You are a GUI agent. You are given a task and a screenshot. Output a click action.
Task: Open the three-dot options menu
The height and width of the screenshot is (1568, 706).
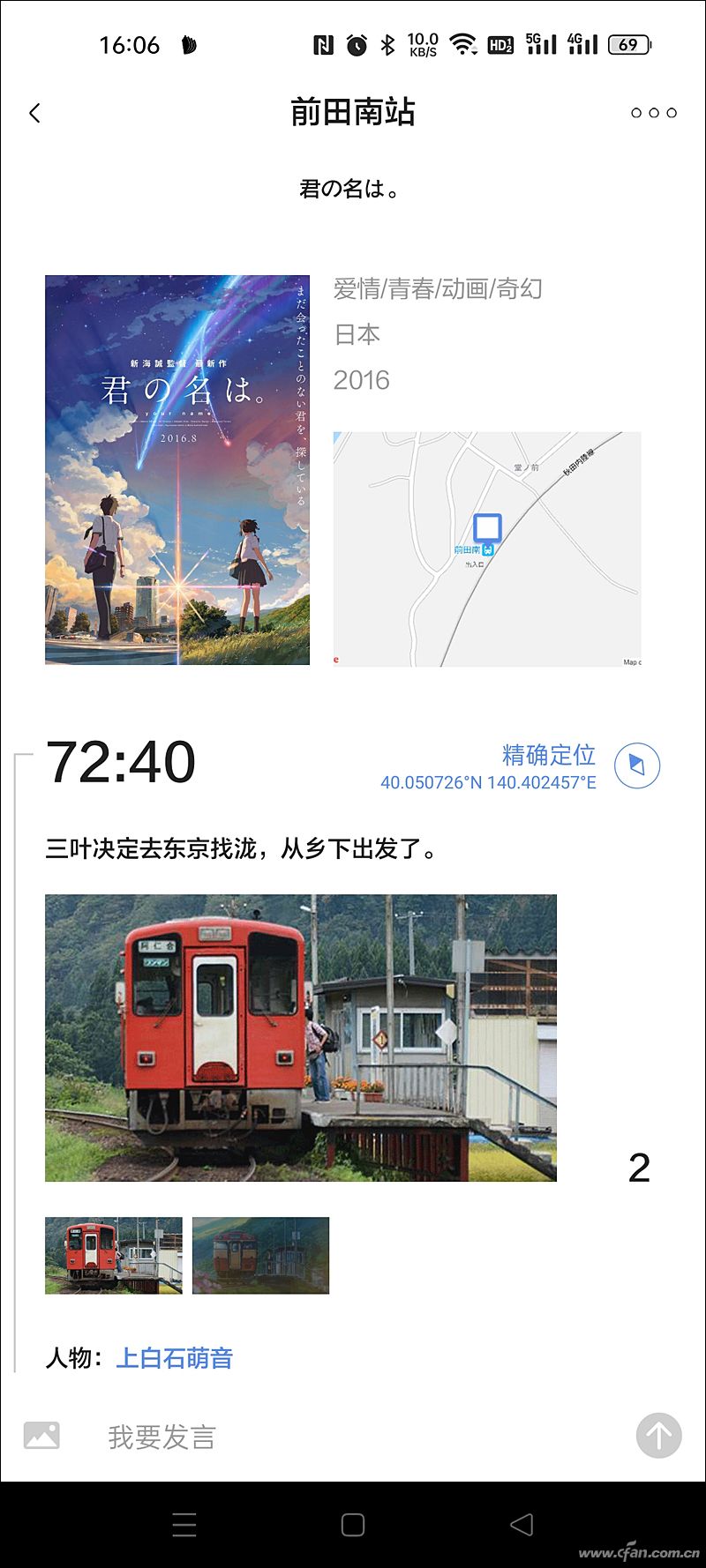click(653, 113)
